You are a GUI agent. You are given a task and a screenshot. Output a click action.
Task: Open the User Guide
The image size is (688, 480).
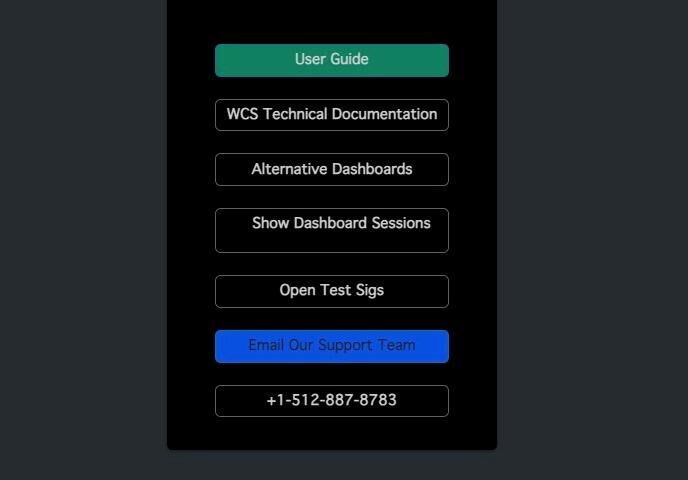[332, 61]
